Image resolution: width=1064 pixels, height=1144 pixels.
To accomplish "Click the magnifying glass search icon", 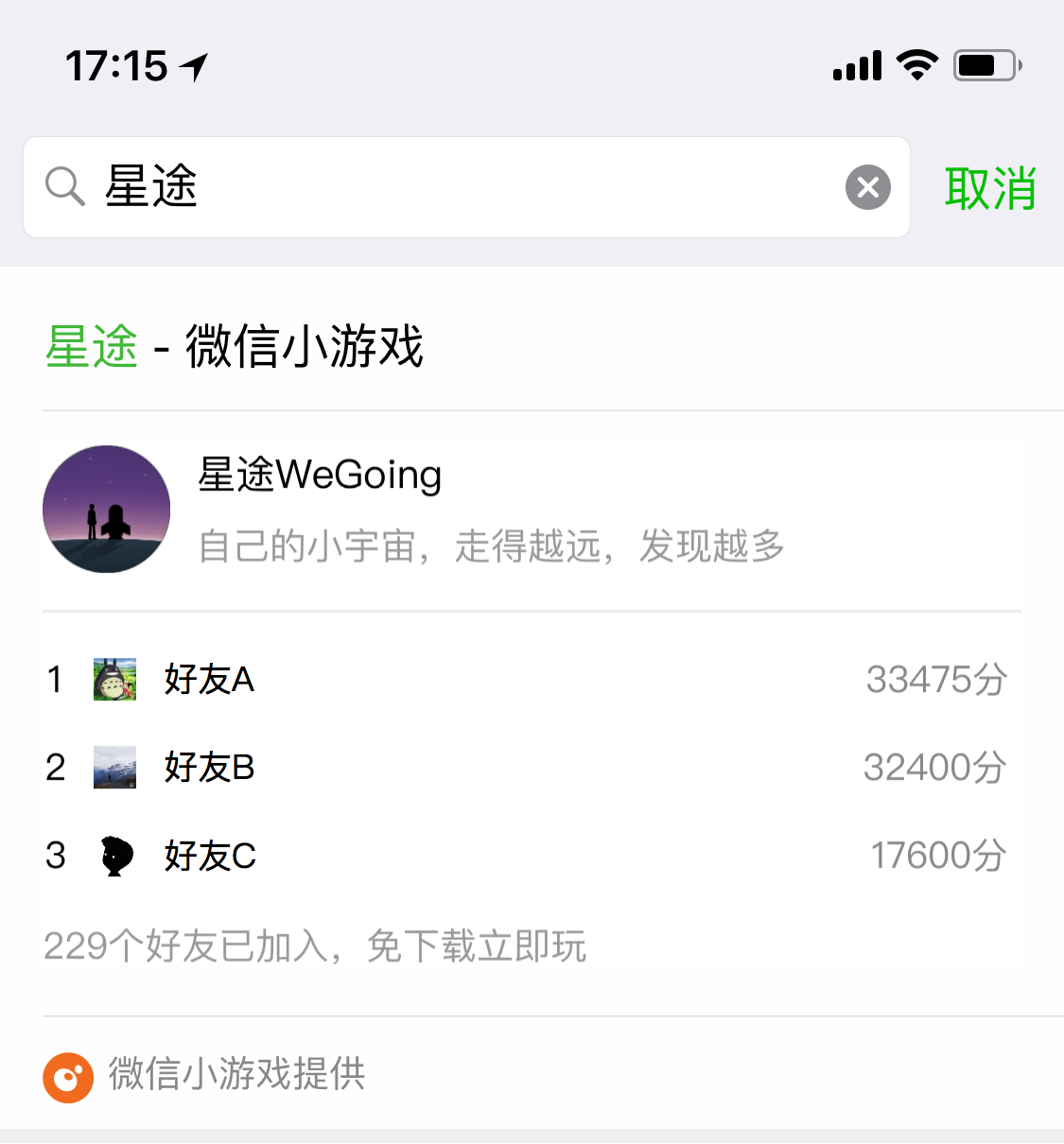I will 63,187.
